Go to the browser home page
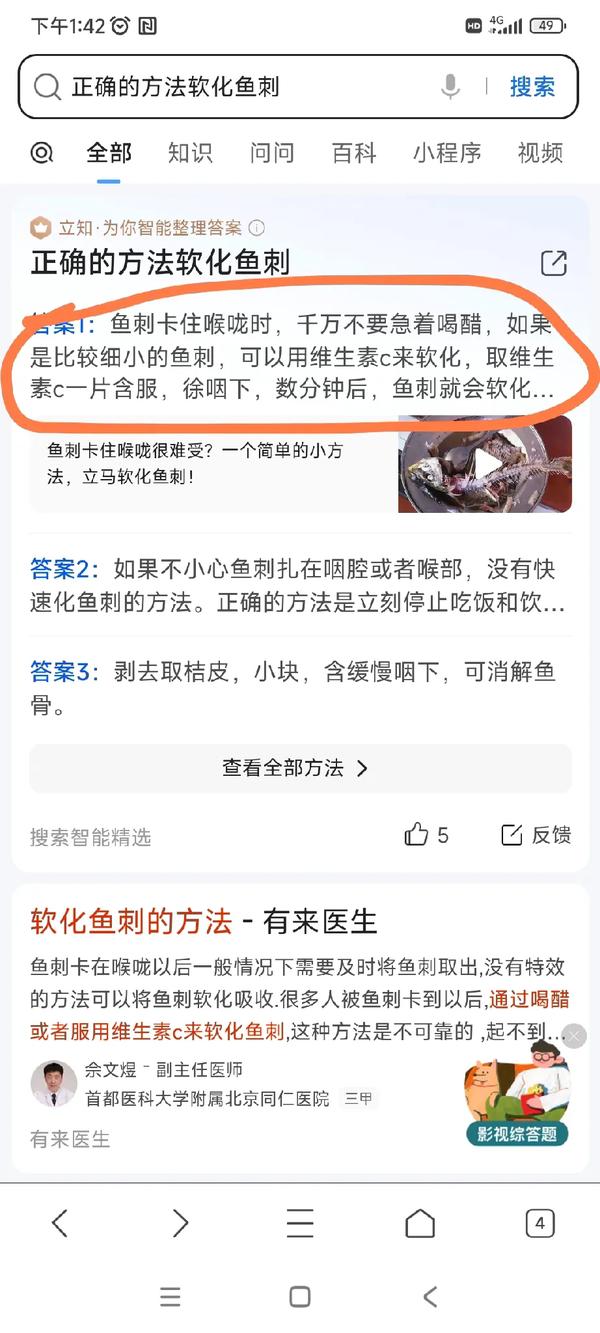 pyautogui.click(x=420, y=1222)
